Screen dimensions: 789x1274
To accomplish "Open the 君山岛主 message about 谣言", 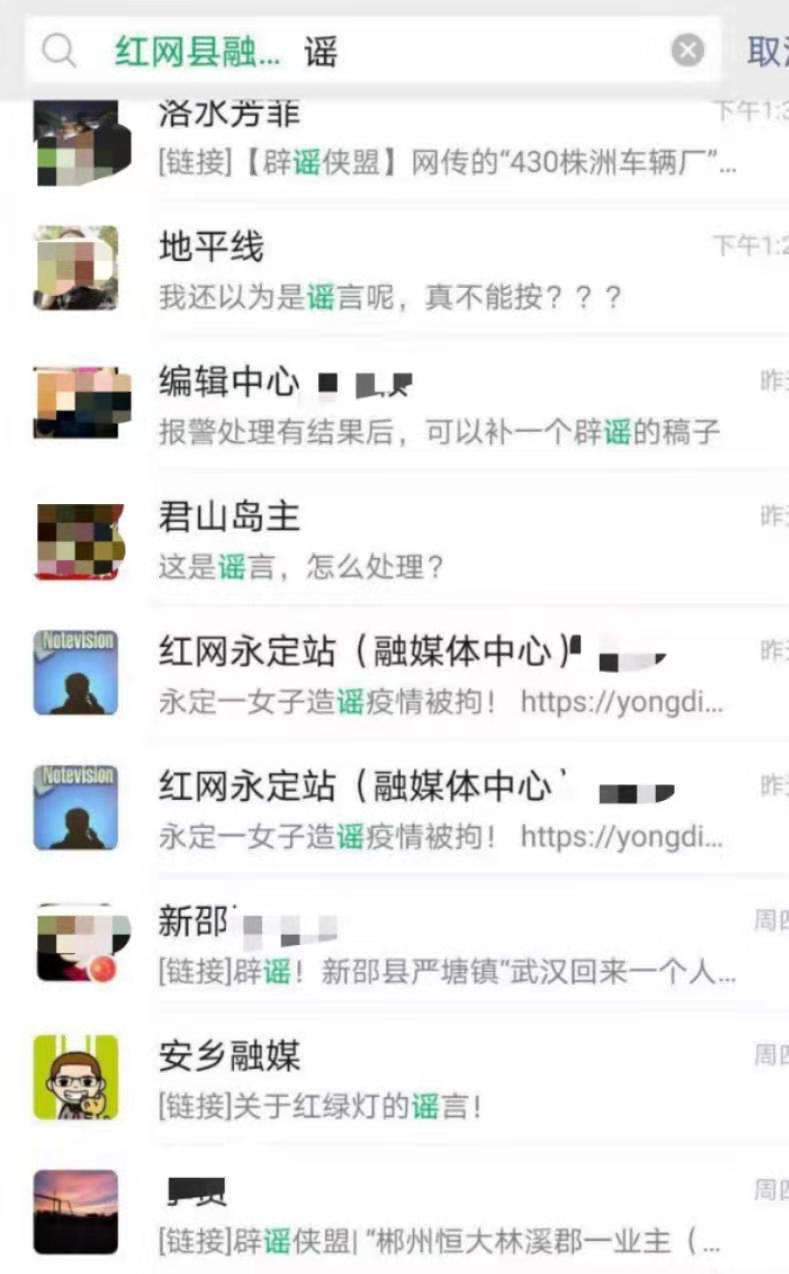I will point(440,542).
